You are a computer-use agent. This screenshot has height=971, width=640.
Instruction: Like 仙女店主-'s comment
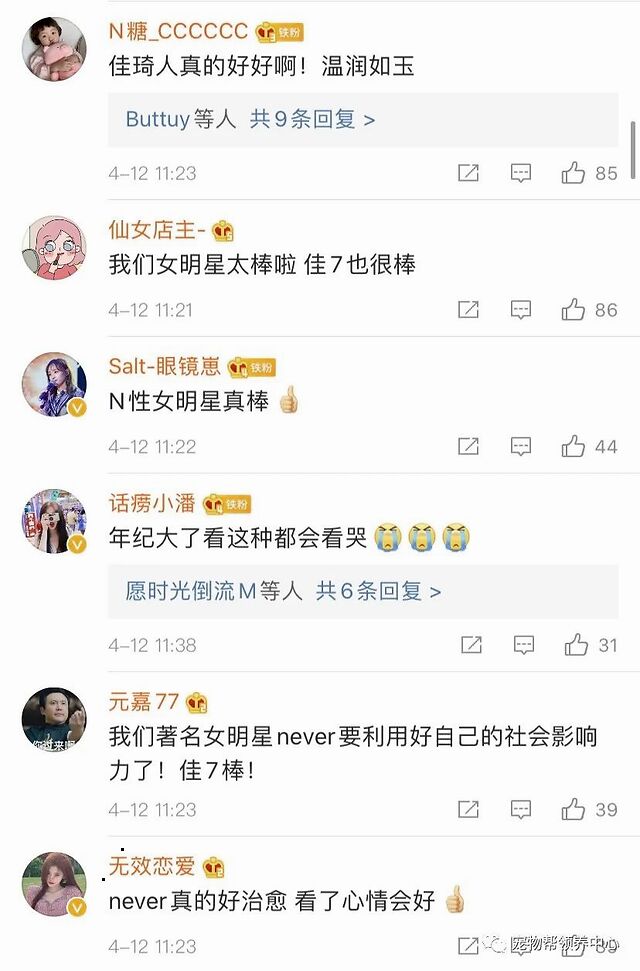[573, 310]
